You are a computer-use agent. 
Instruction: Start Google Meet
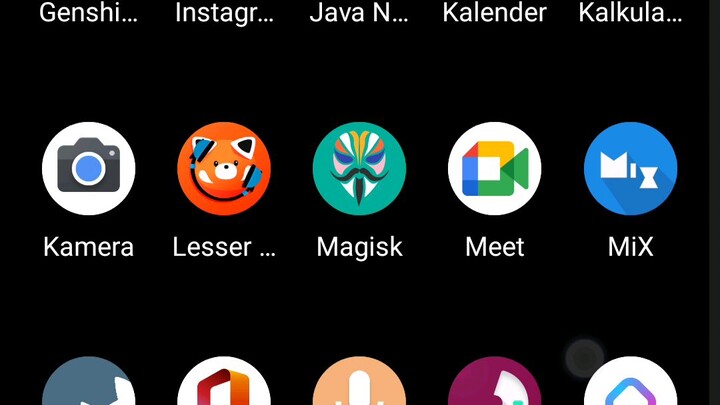tap(495, 168)
